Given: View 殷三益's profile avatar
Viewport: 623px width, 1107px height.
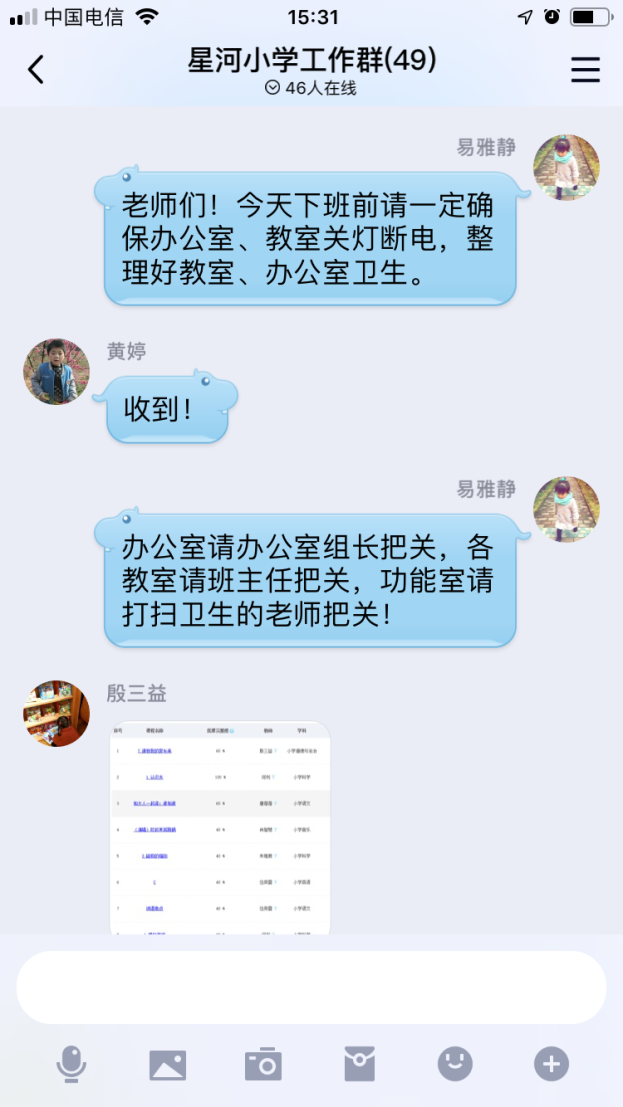Looking at the screenshot, I should [x=57, y=713].
